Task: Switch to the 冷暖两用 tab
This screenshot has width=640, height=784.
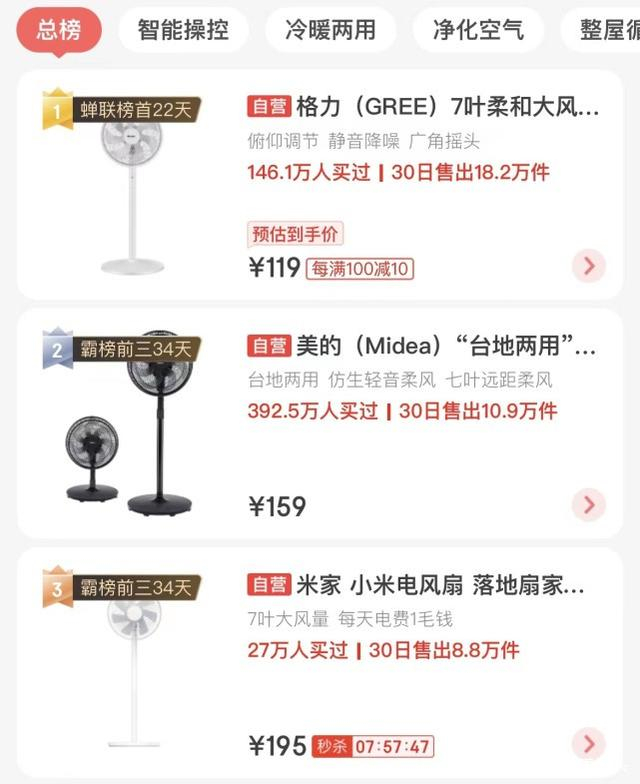Action: [x=329, y=29]
